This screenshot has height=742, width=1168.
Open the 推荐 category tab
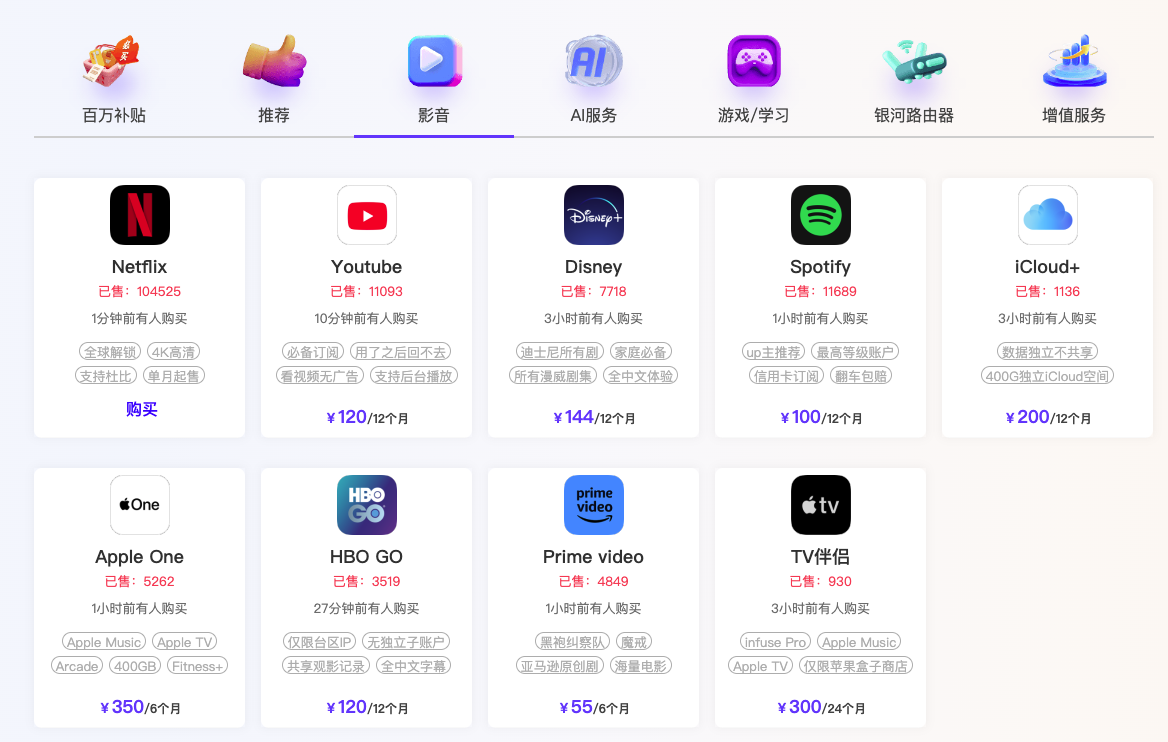coord(273,84)
